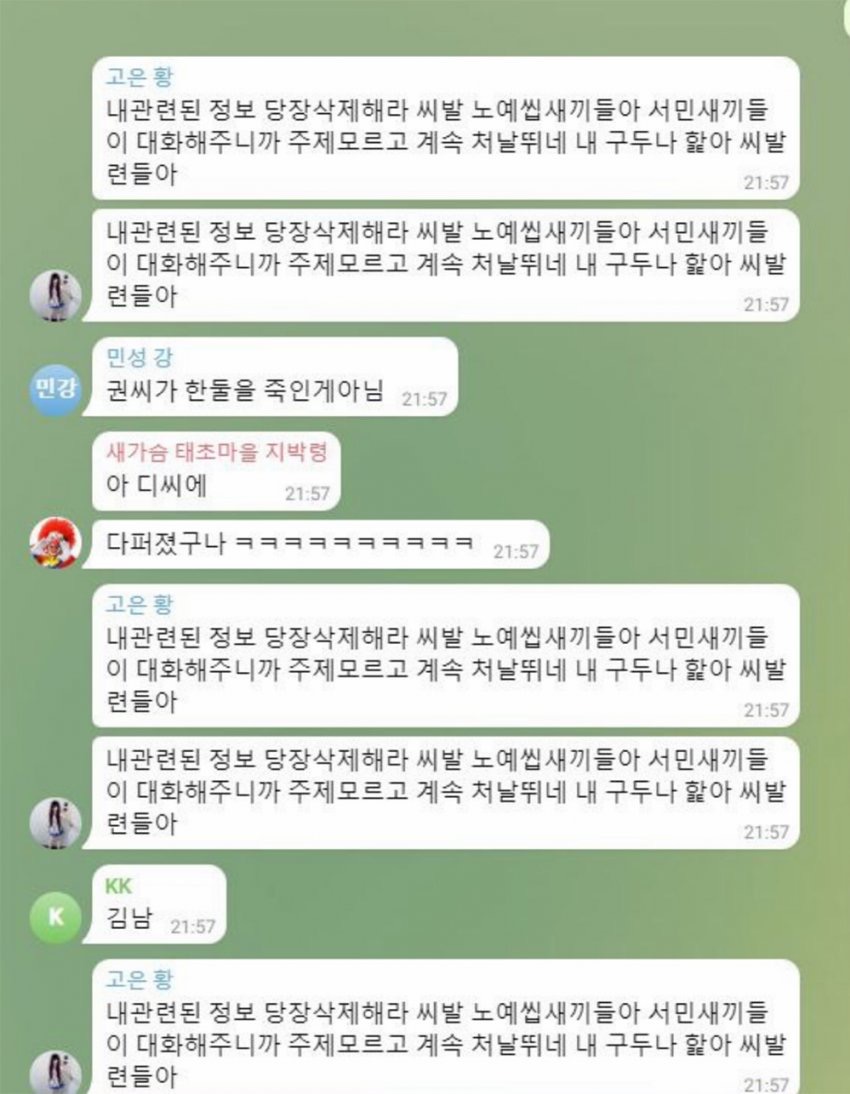
Task: Tap the KK sender name
Action: (x=118, y=886)
